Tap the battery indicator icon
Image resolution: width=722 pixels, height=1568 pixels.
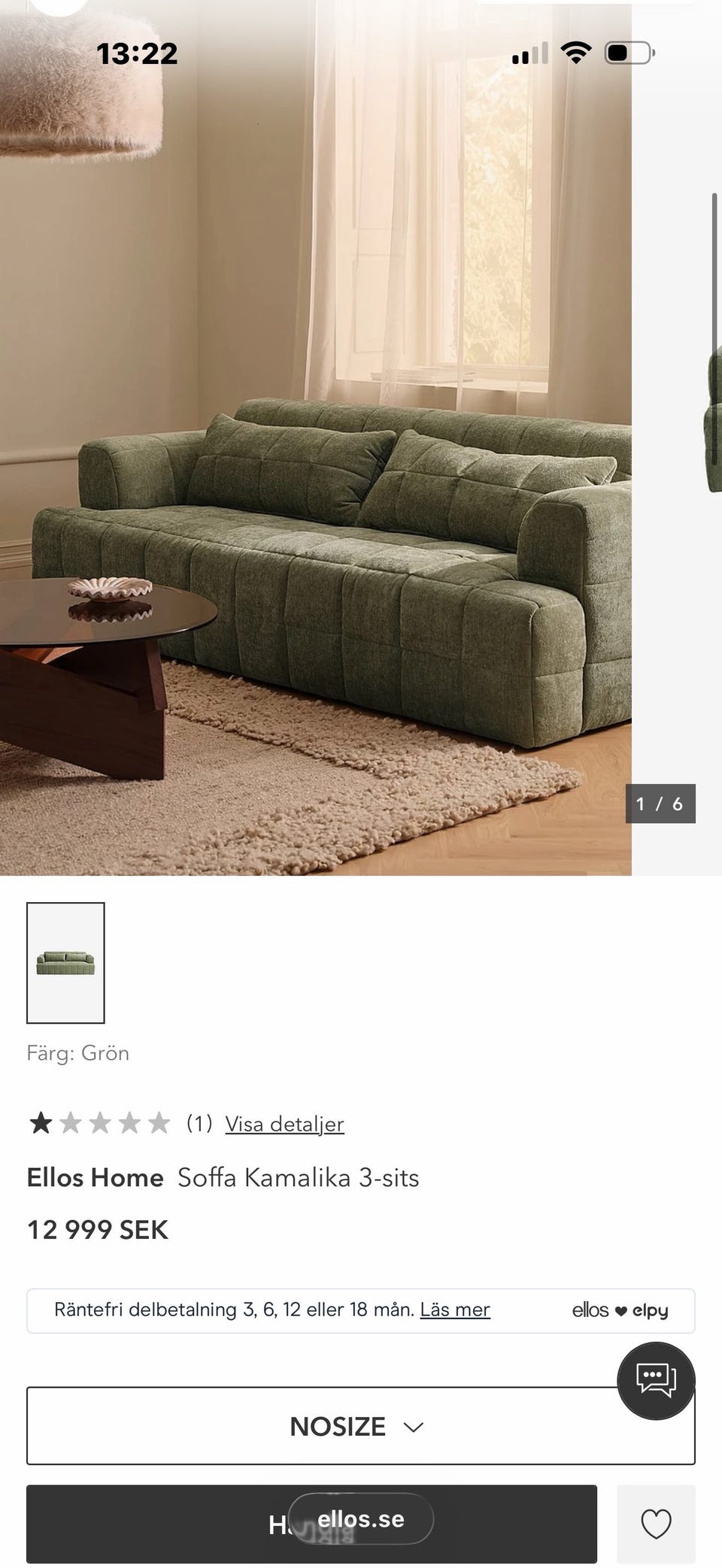(626, 51)
